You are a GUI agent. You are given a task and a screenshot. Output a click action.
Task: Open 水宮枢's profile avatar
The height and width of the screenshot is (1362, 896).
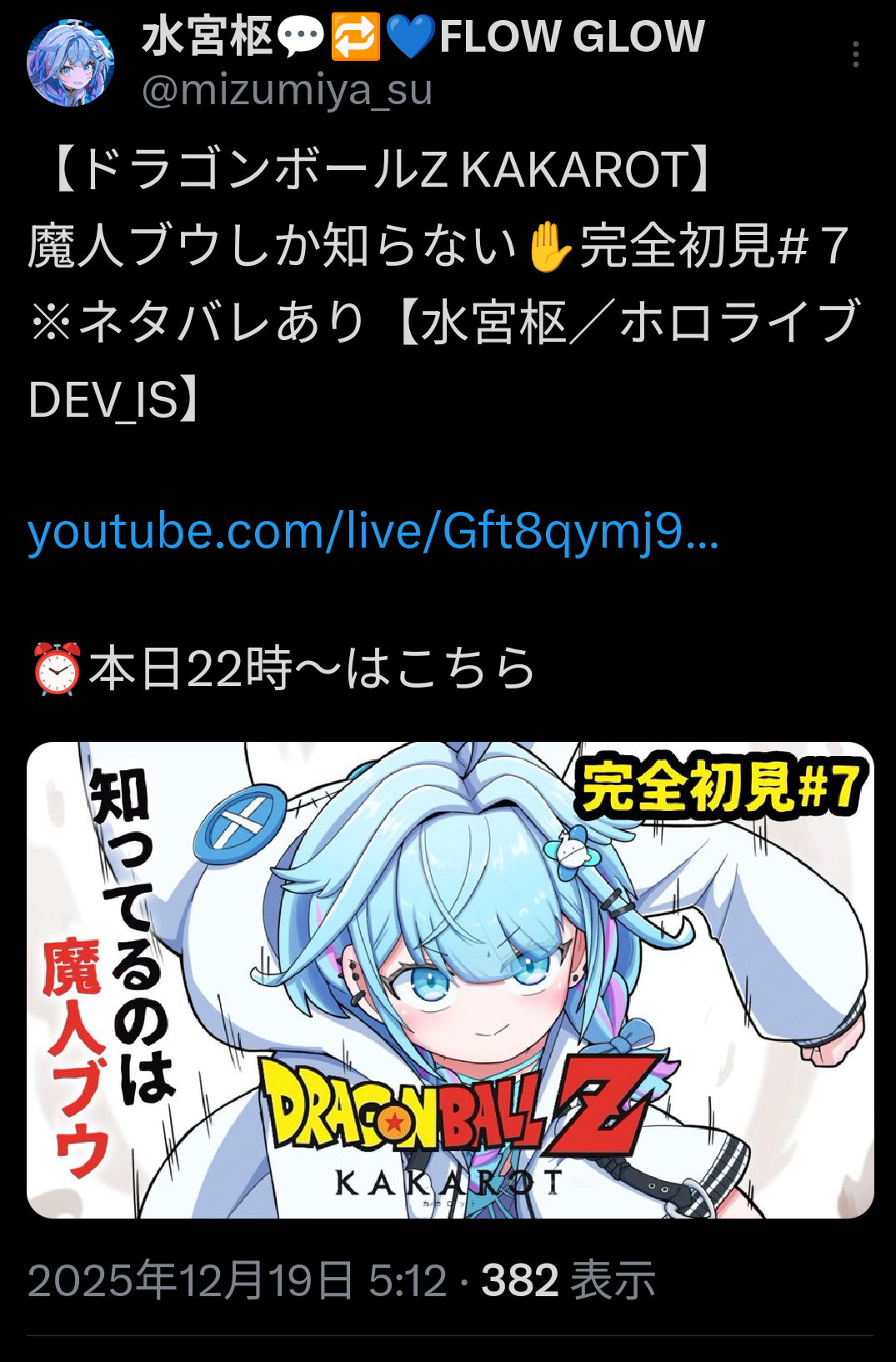[x=70, y=63]
